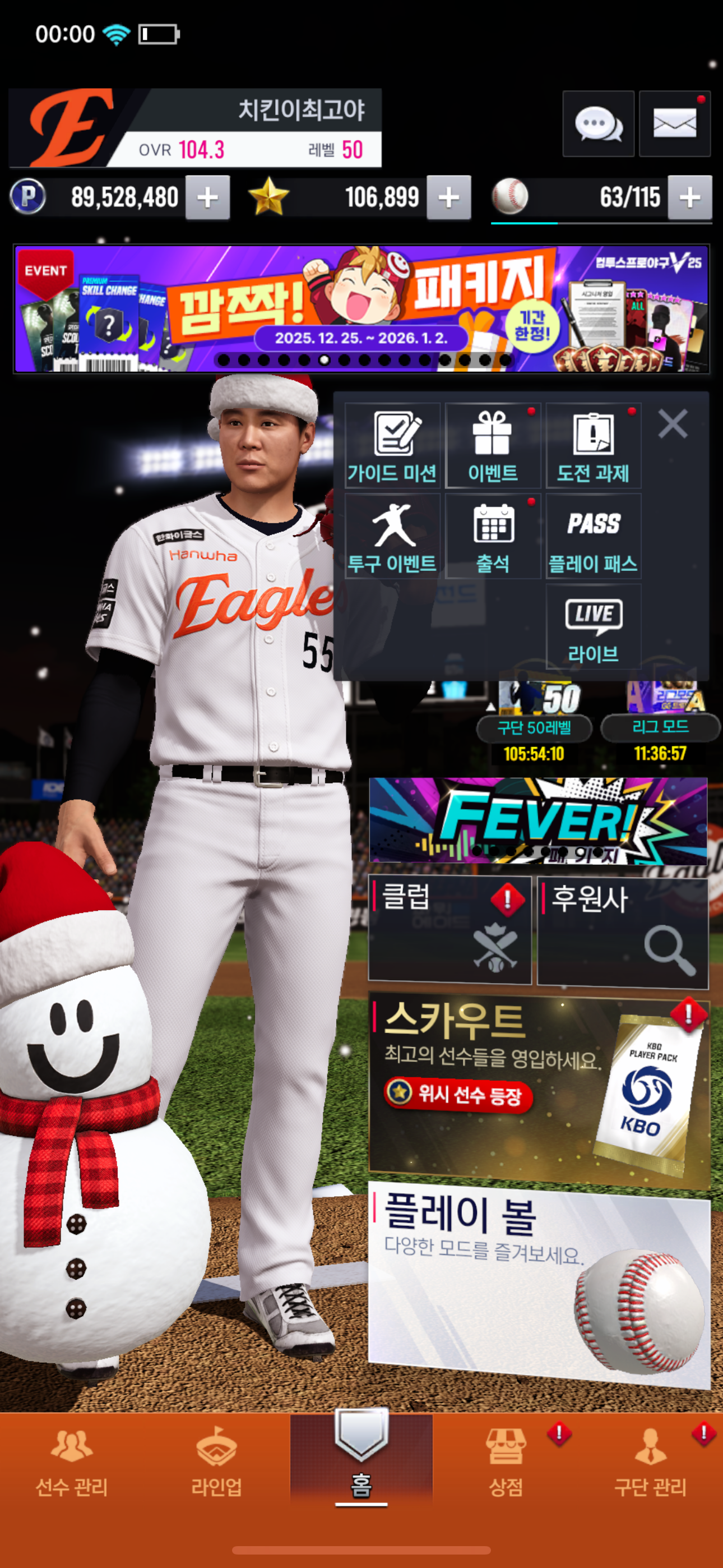Open 가이드 미션
723x1568 pixels.
coord(392,446)
